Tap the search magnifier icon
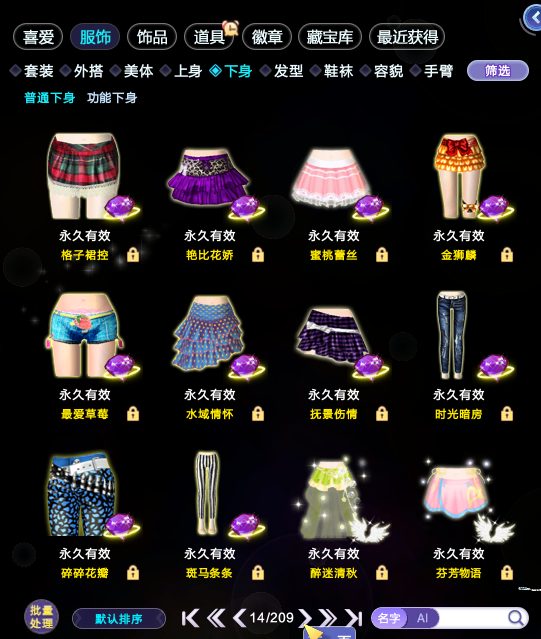 tap(516, 618)
